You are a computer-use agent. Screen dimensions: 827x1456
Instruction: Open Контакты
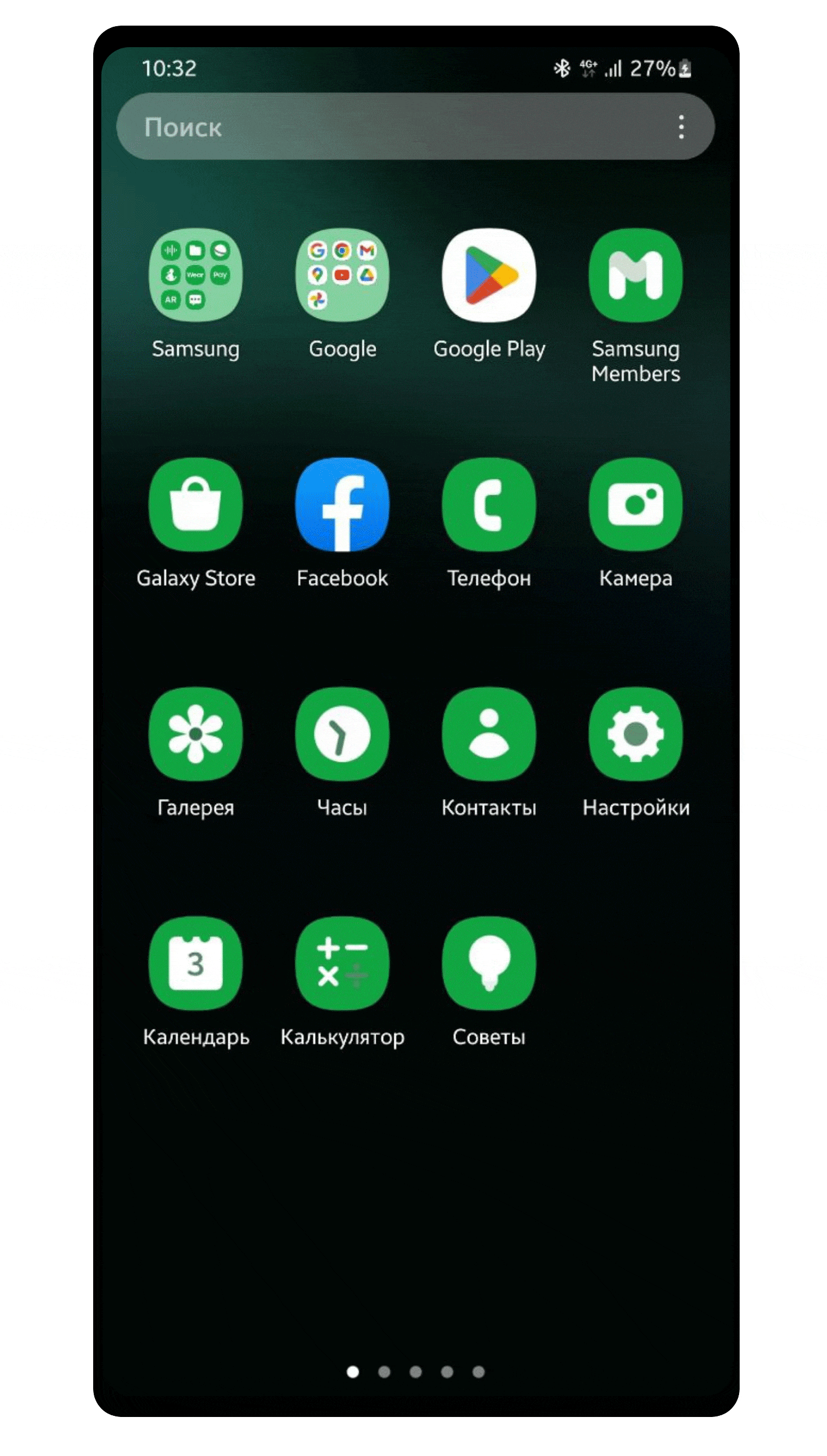pyautogui.click(x=489, y=734)
